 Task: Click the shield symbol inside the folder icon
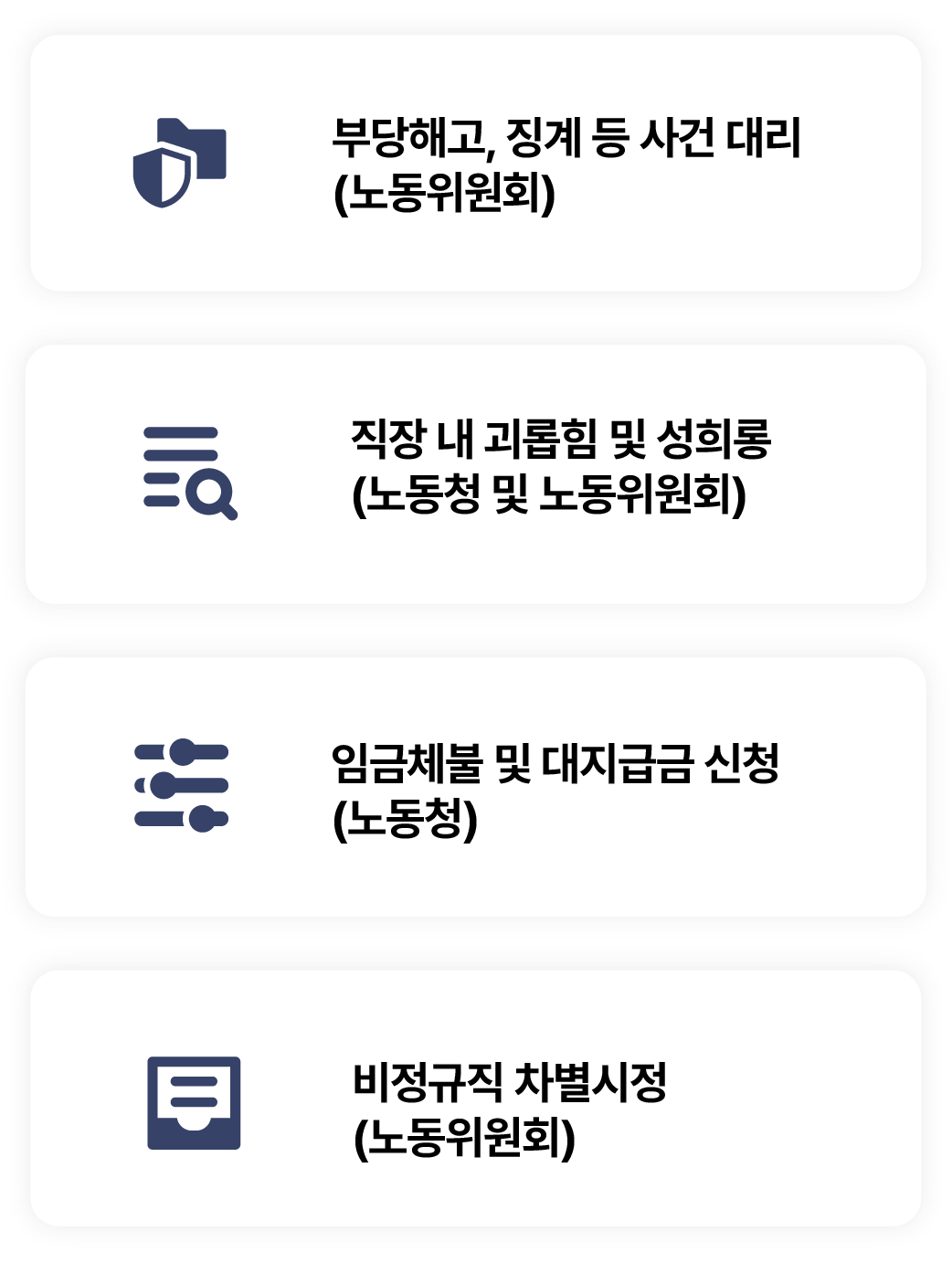click(163, 175)
